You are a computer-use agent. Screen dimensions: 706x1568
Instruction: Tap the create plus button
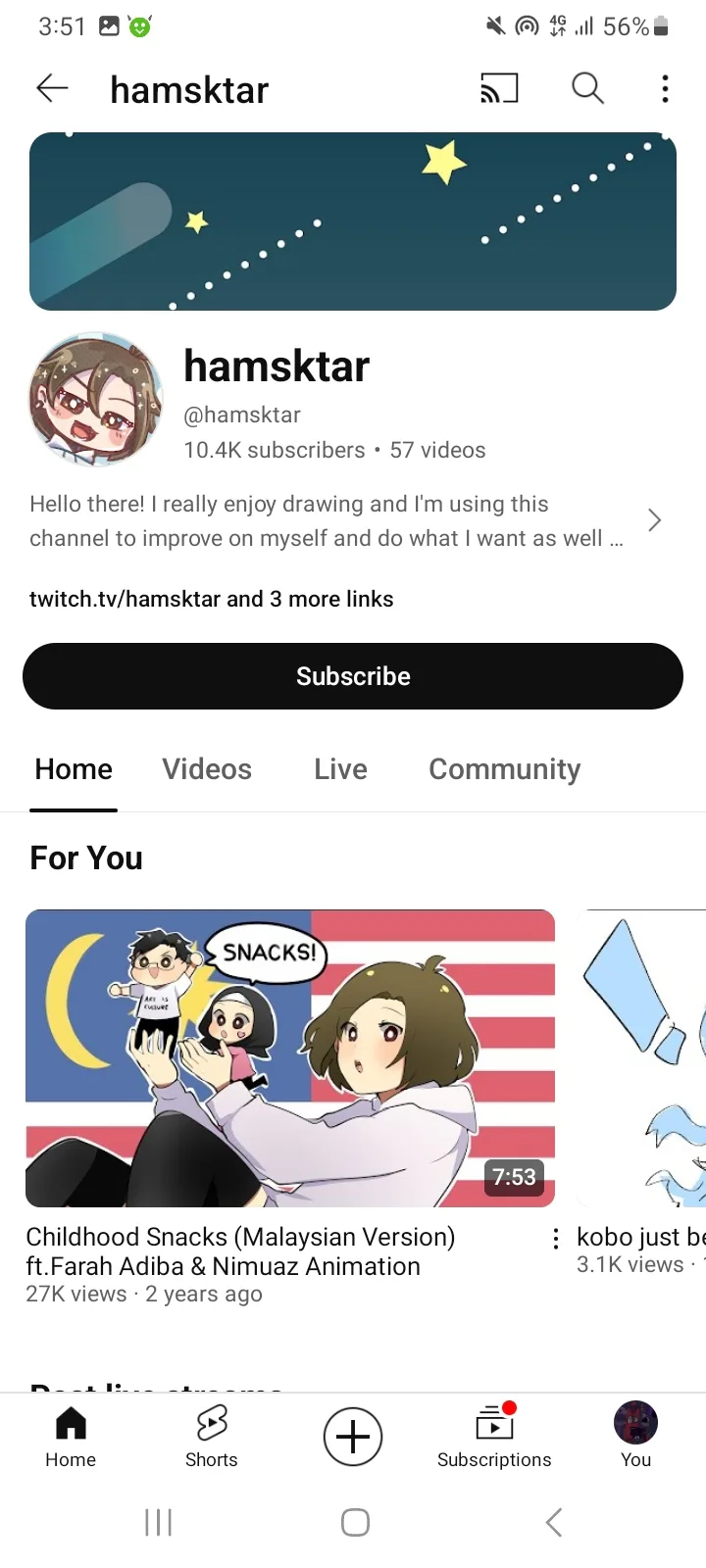(353, 1437)
